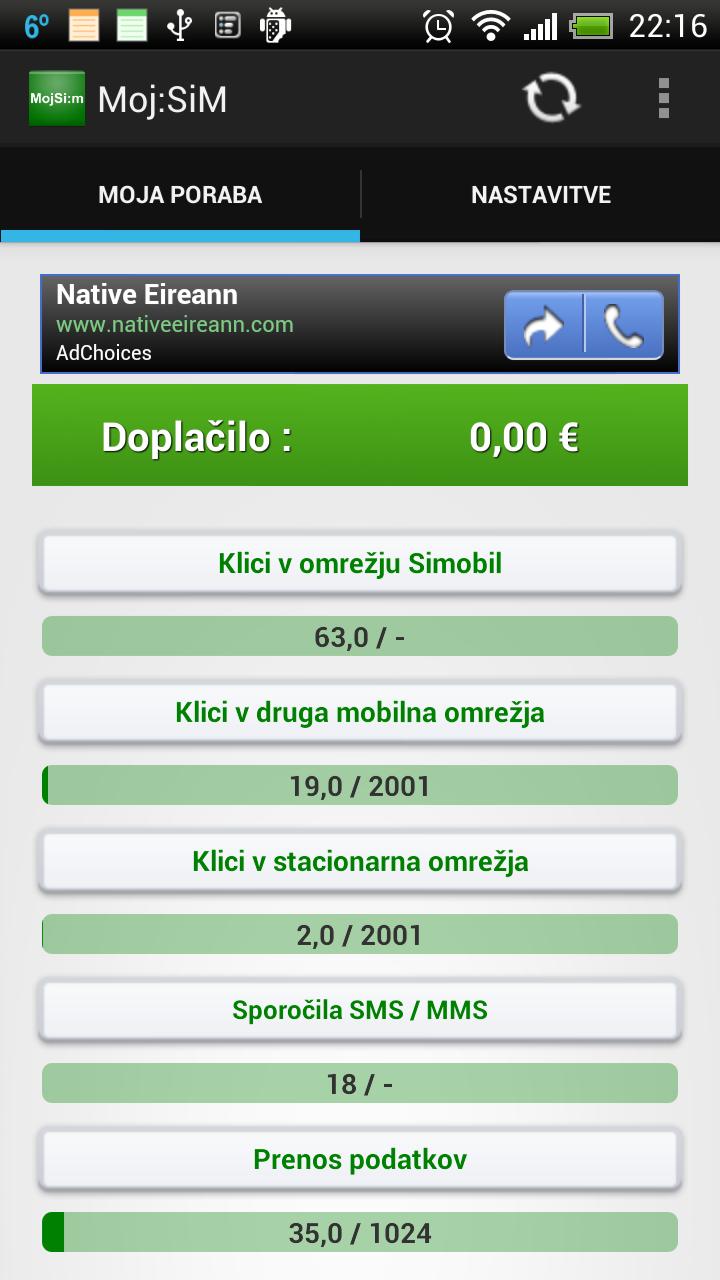Select the MOJA PORABA tab
The width and height of the screenshot is (720, 1280).
(x=178, y=195)
